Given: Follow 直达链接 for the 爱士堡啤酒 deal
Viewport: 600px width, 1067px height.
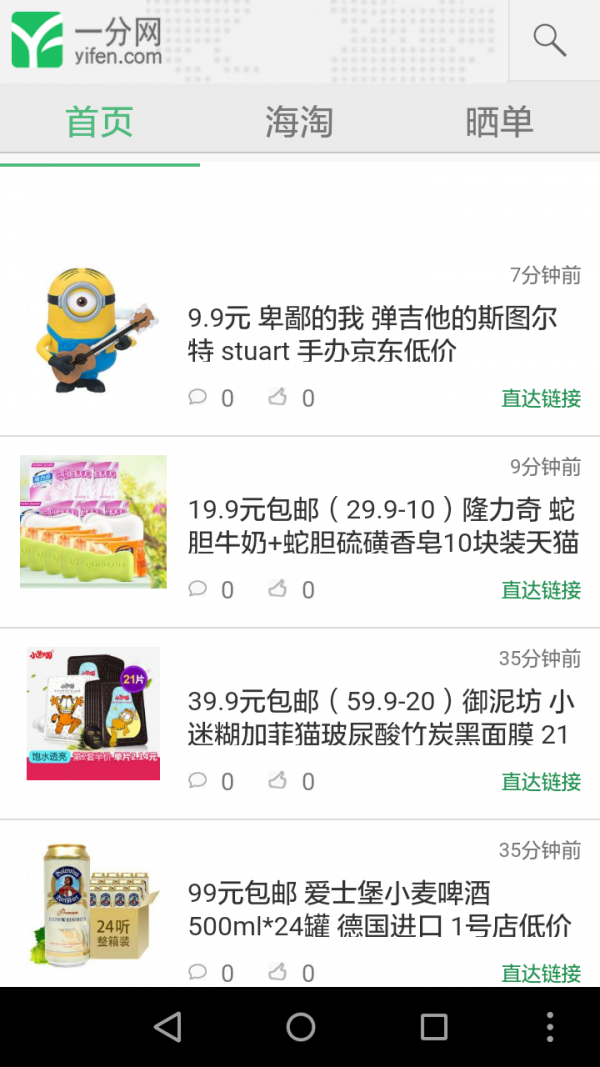Looking at the screenshot, I should pyautogui.click(x=541, y=972).
